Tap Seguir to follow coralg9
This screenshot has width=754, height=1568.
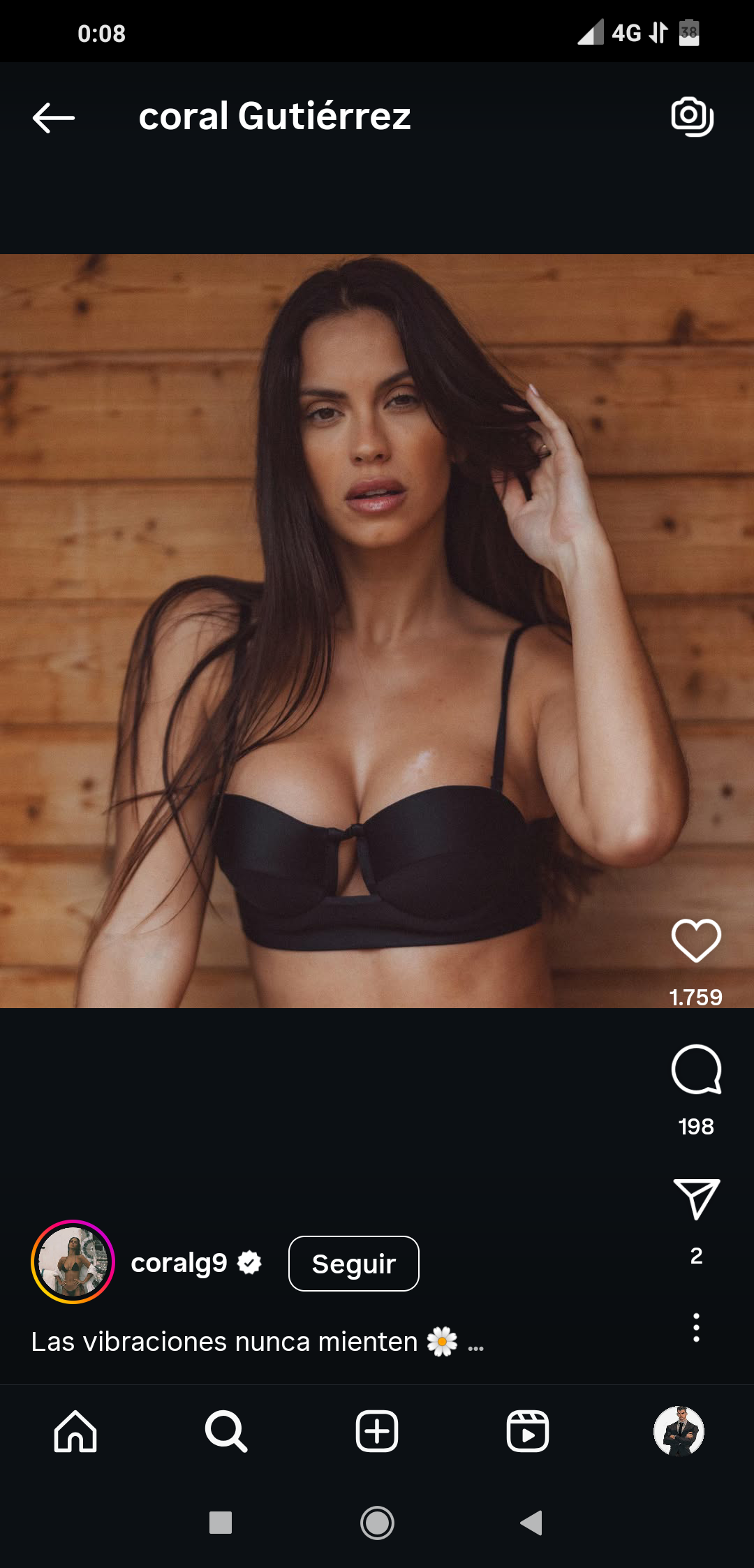353,1264
